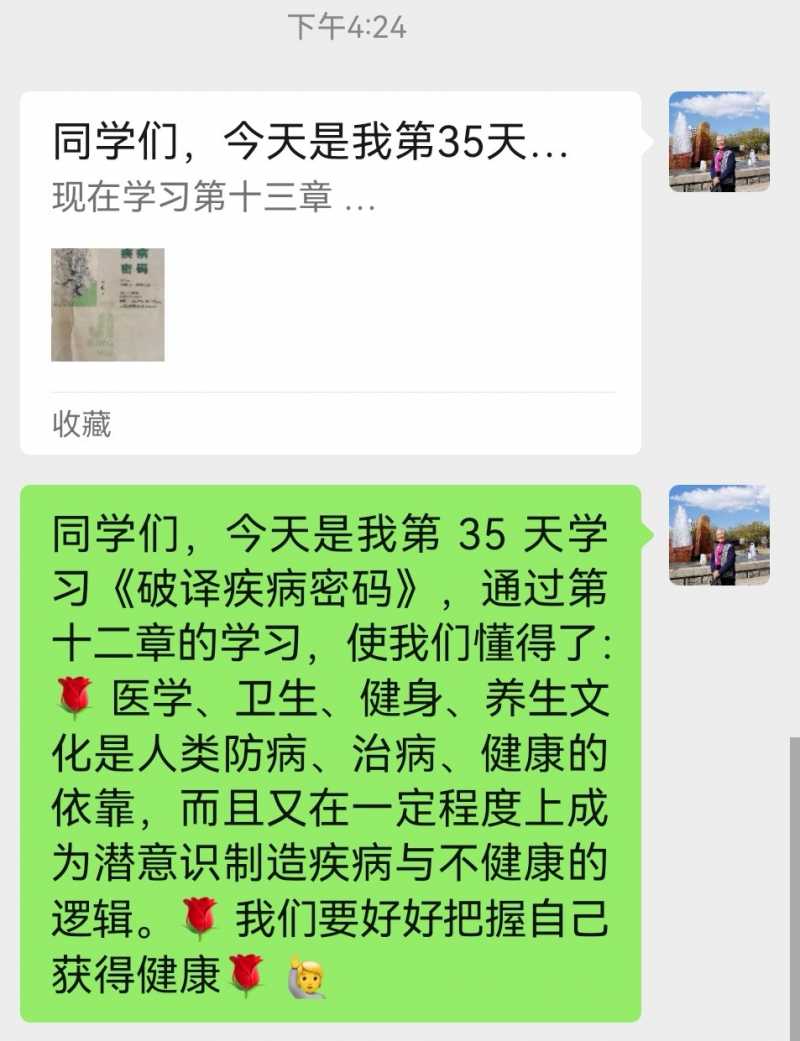View sender profile from avatar beside 收藏 card

coord(718,141)
